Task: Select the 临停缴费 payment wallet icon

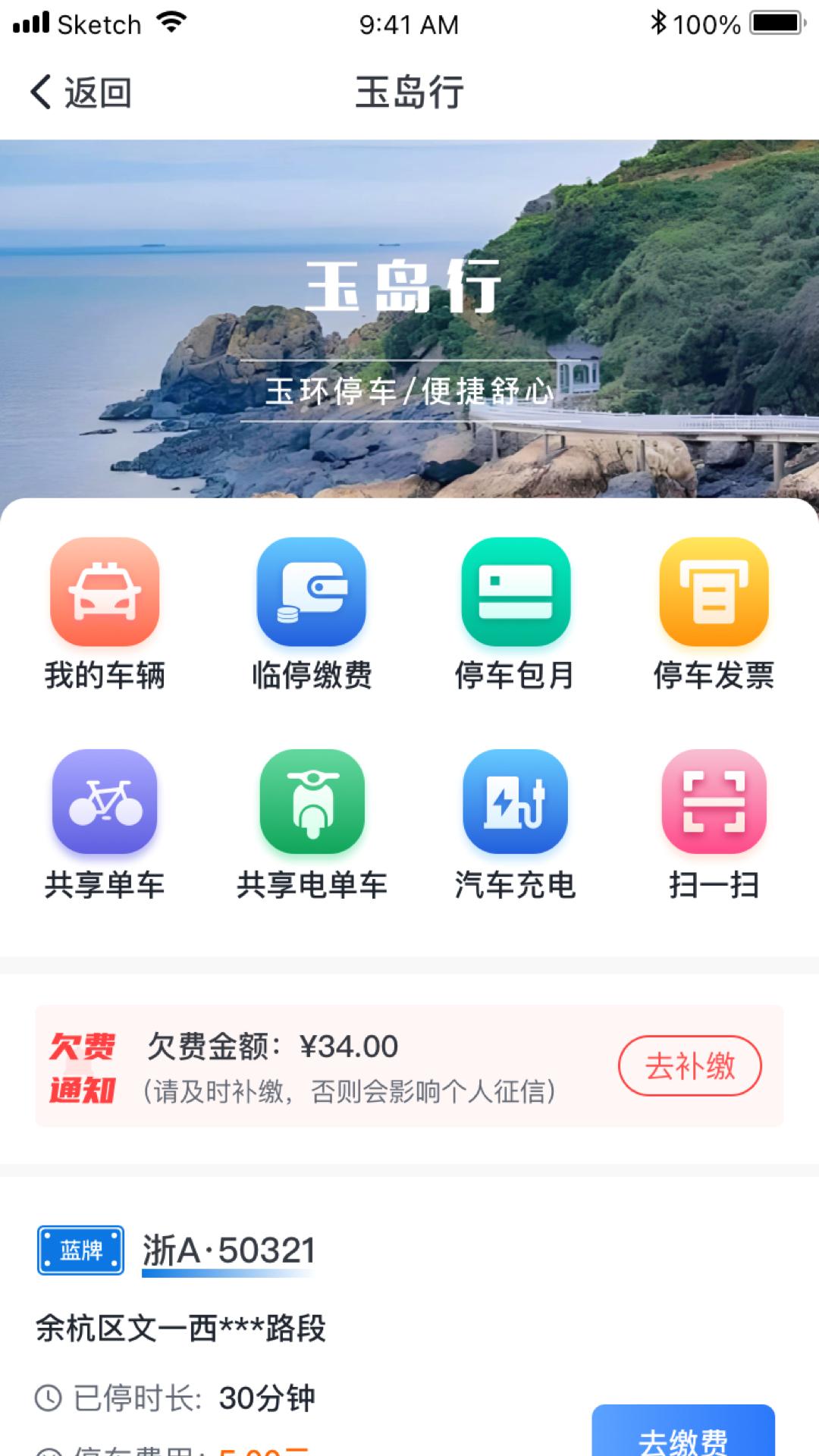Action: point(312,593)
